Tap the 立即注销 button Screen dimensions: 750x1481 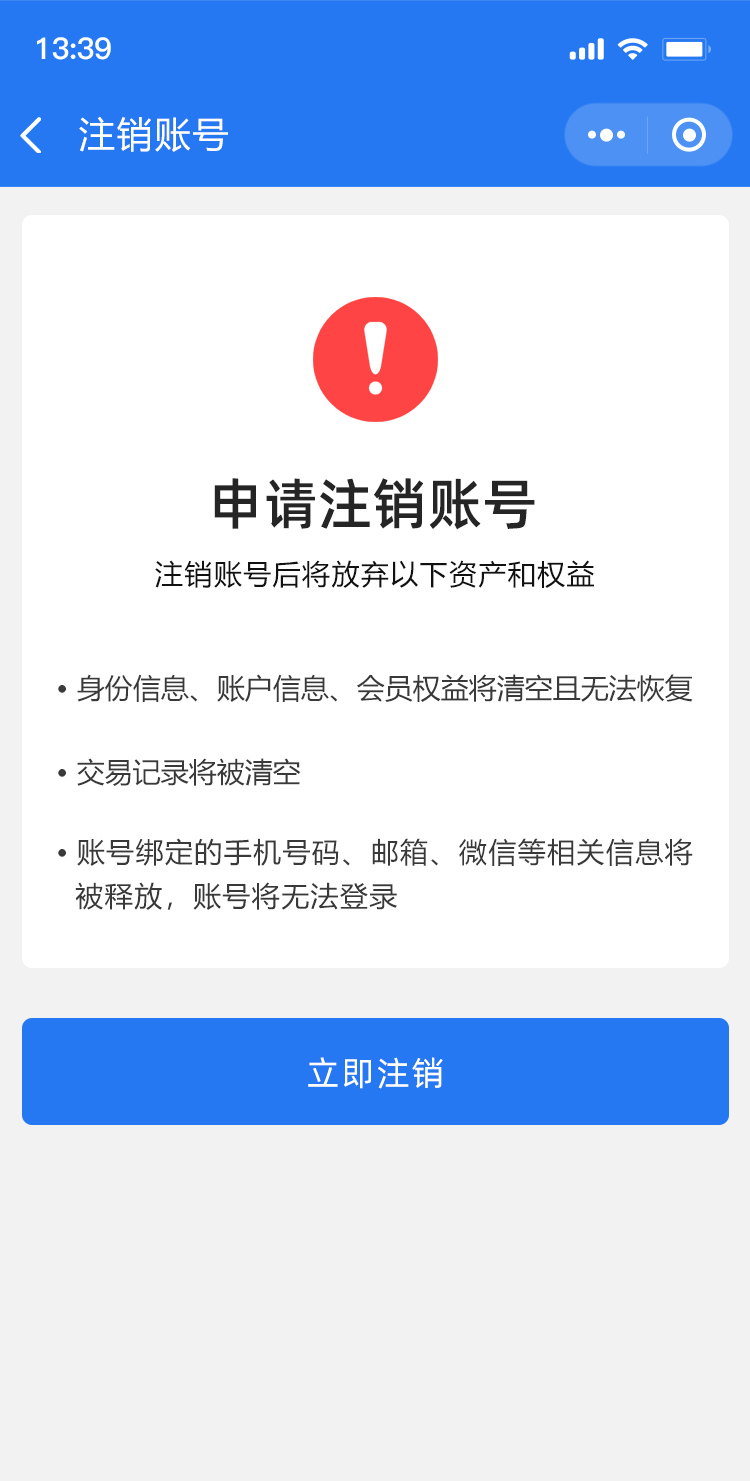(375, 1072)
